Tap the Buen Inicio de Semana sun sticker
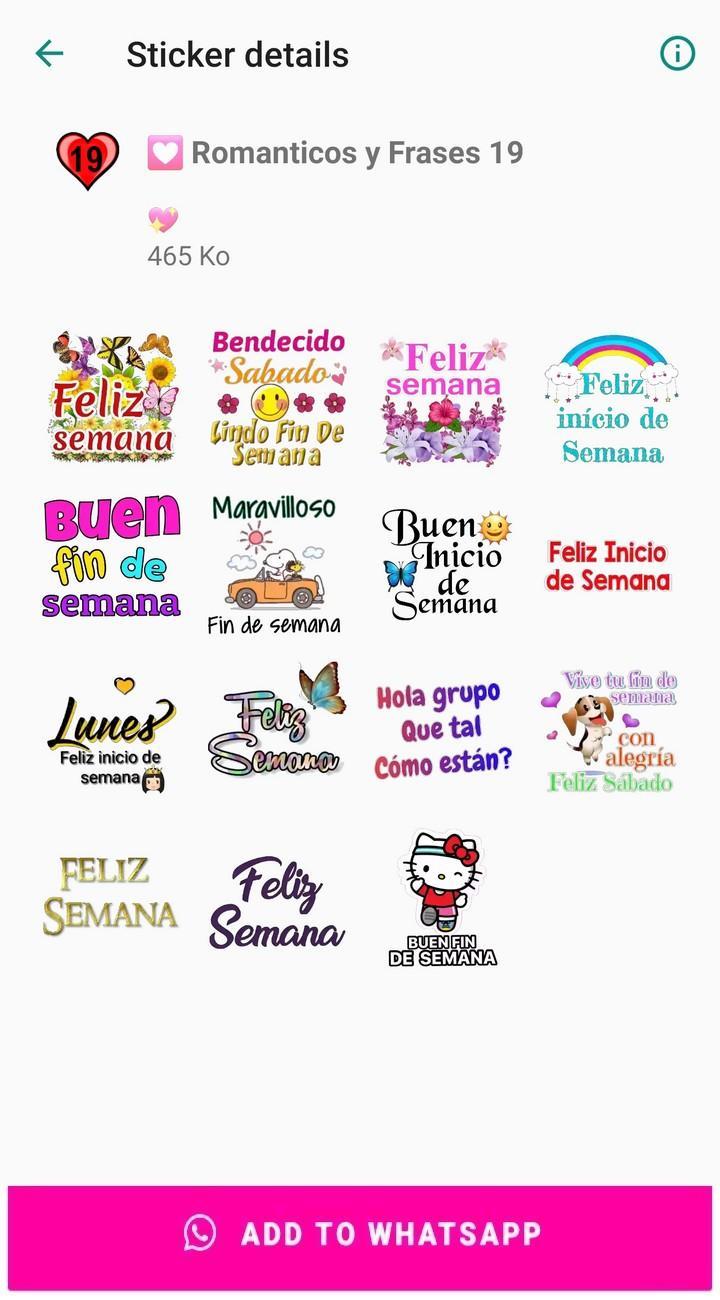 point(444,565)
